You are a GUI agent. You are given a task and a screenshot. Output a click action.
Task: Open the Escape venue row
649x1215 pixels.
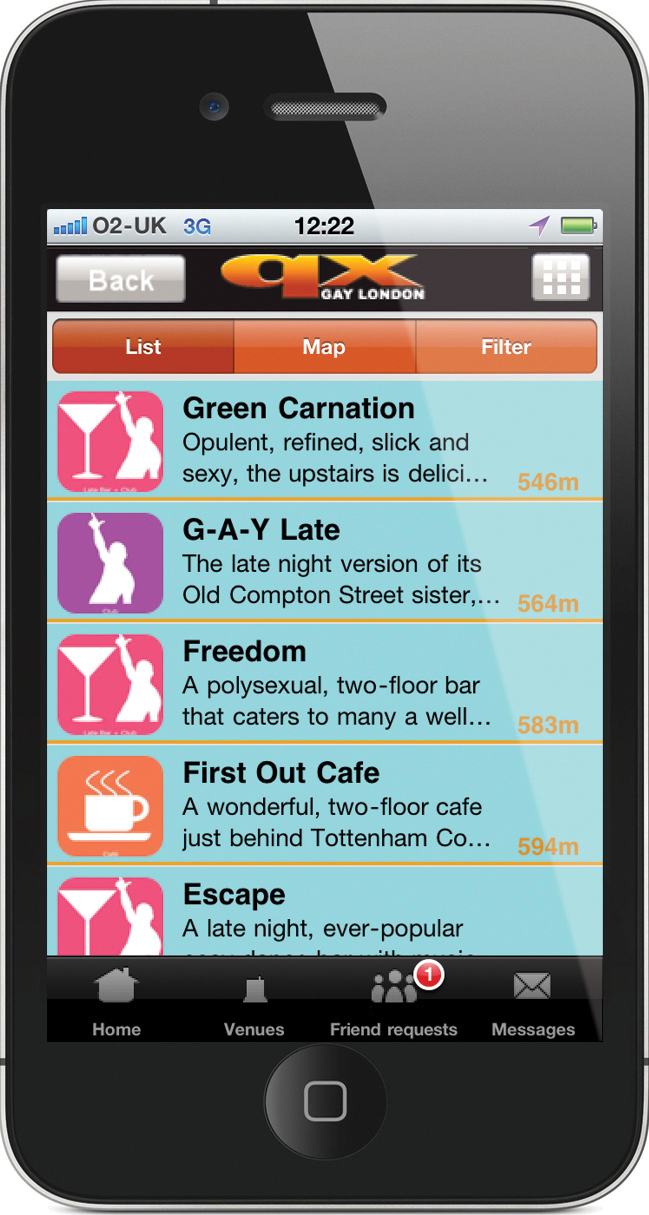coord(325,911)
